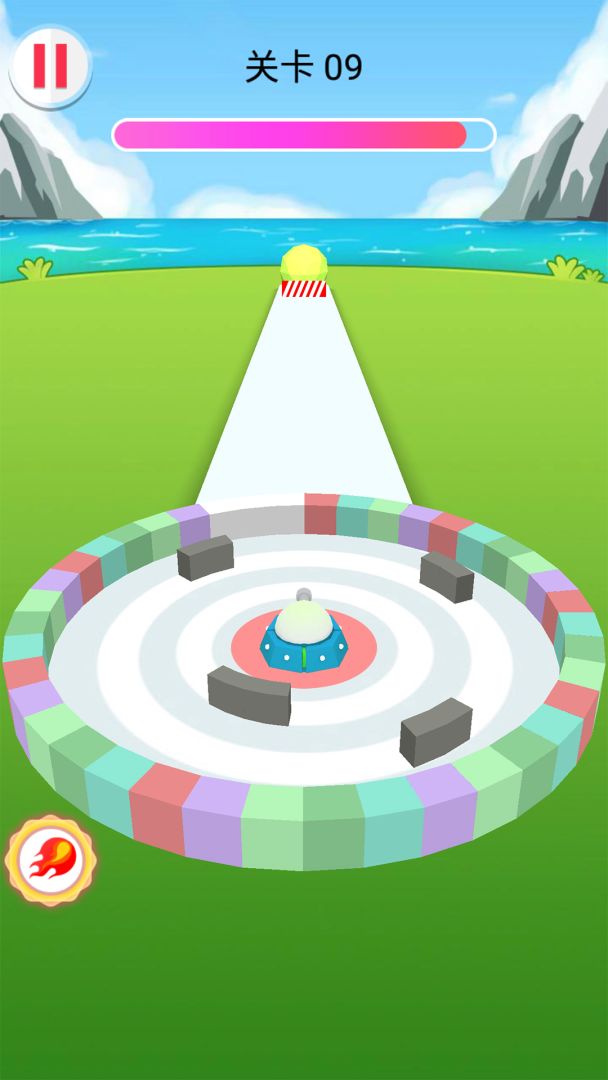Pause the game
The image size is (608, 1080).
click(x=50, y=66)
